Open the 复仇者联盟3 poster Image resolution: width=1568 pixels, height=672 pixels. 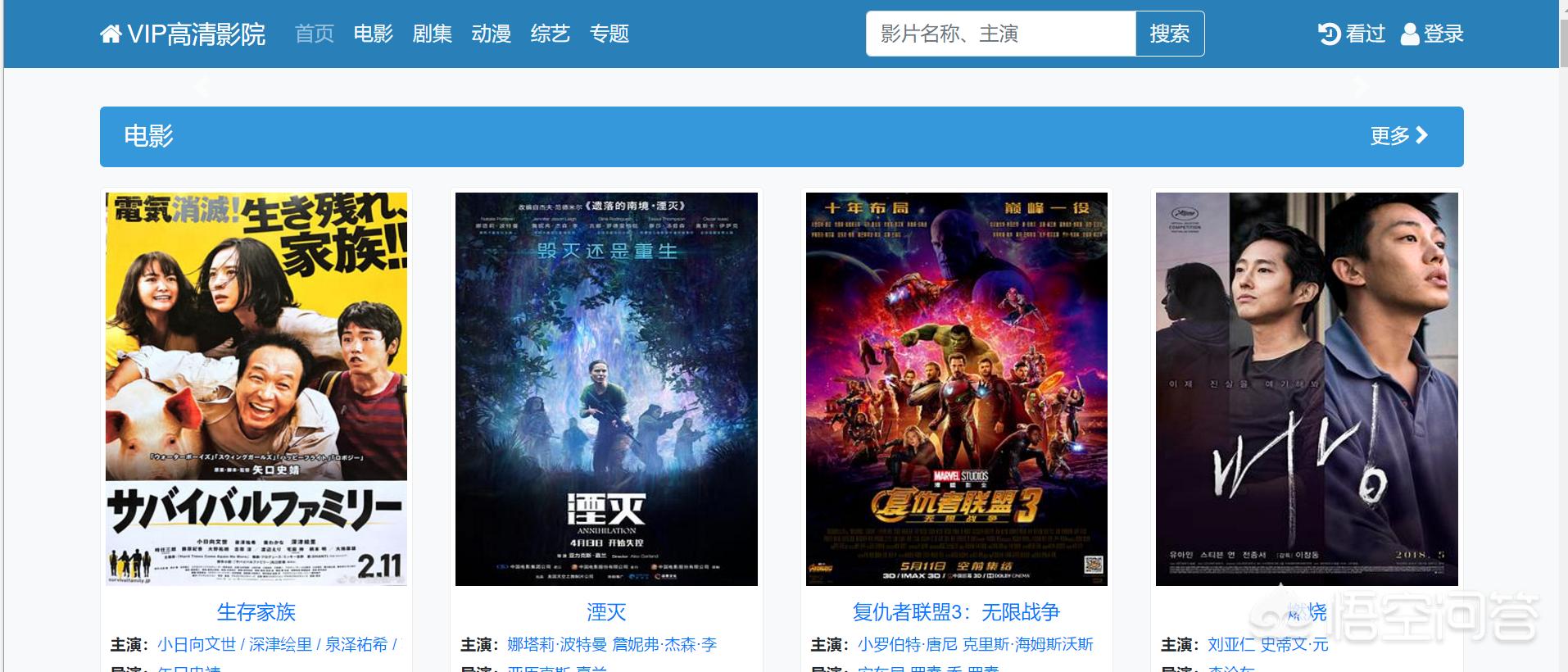pos(956,388)
